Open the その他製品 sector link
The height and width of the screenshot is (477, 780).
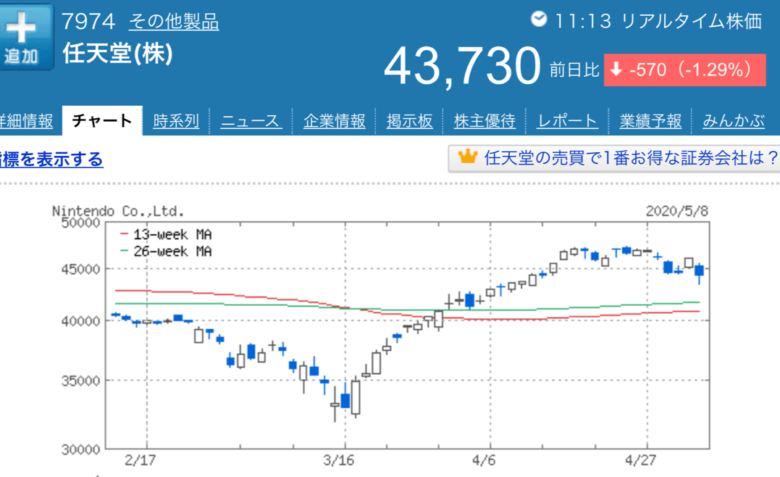(x=173, y=21)
